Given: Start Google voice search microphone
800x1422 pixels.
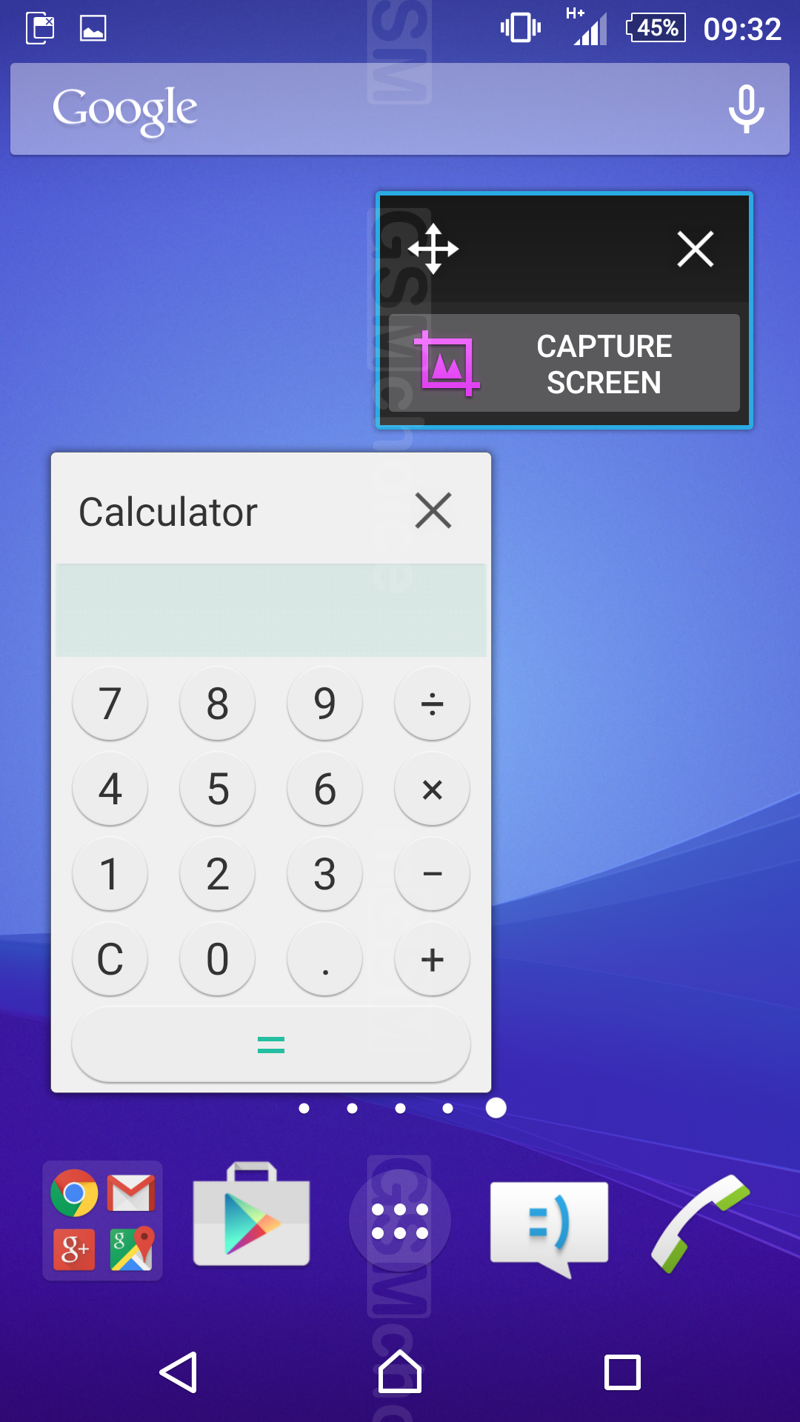Looking at the screenshot, I should [x=746, y=109].
